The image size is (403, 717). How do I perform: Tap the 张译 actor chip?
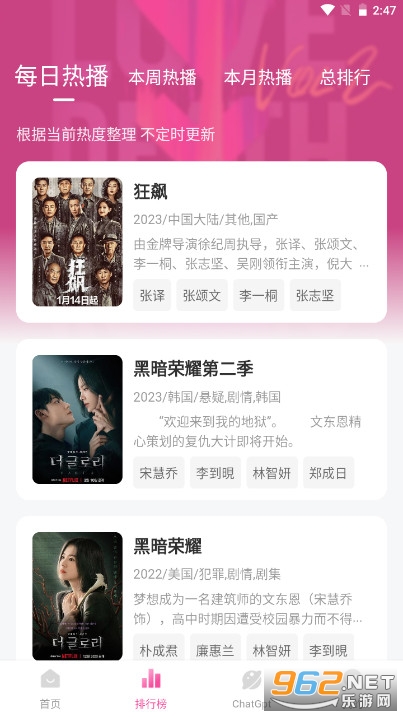pos(152,295)
